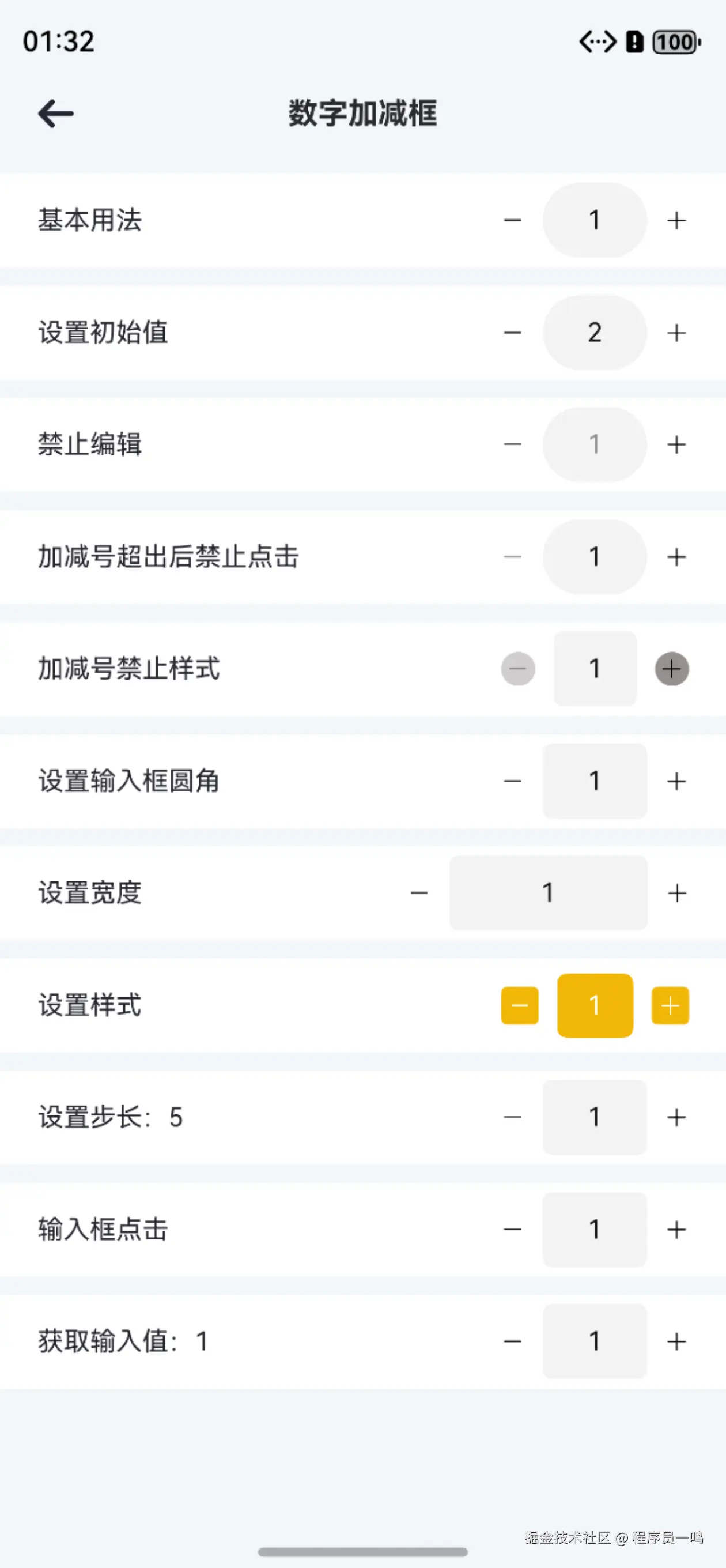The image size is (726, 1568).
Task: Decrement the 禁止编辑 stepper
Action: click(512, 444)
